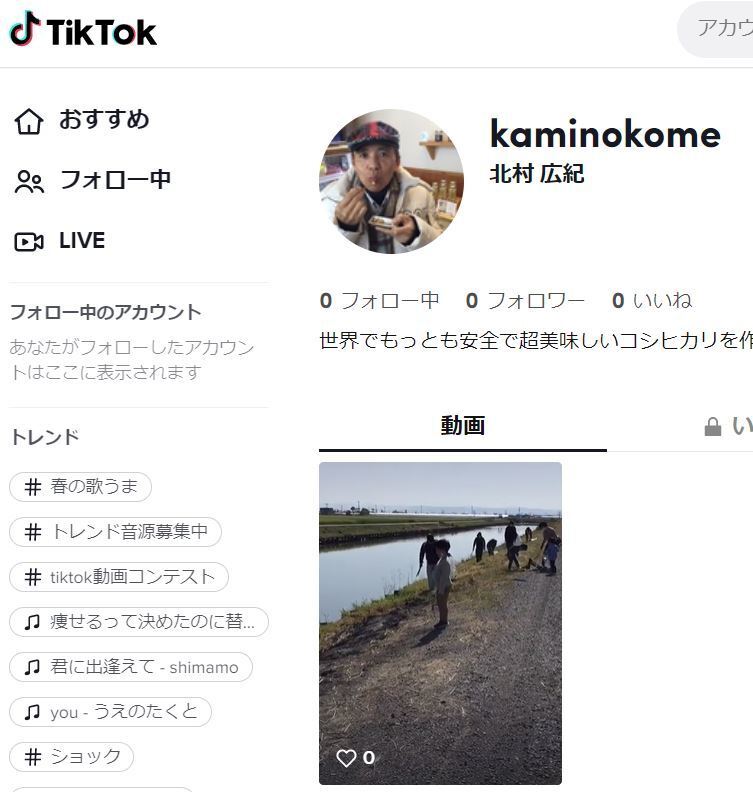Play the riverside video thumbnail
The width and height of the screenshot is (753, 792).
(440, 622)
